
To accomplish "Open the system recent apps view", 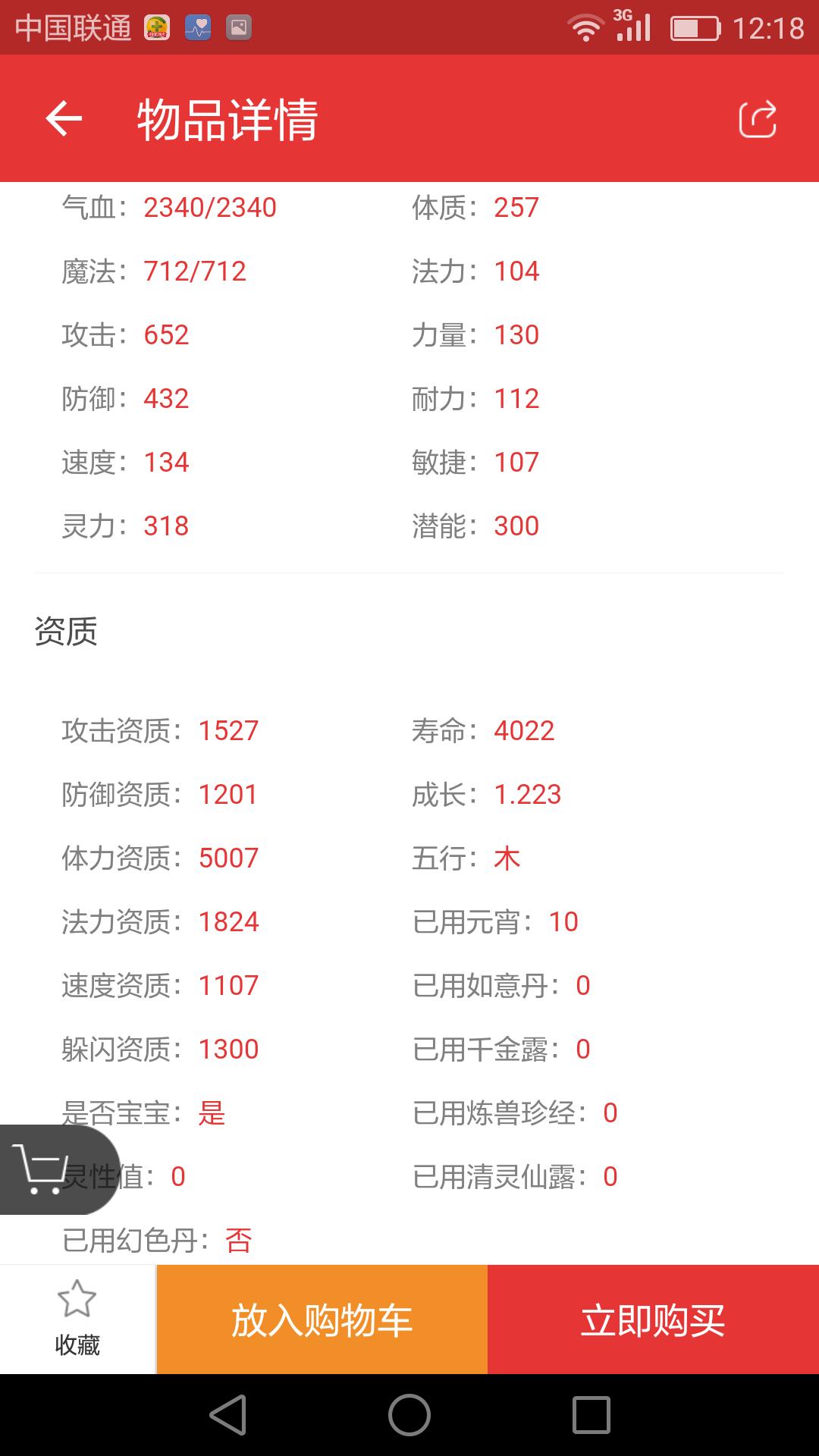I will pos(591,1415).
